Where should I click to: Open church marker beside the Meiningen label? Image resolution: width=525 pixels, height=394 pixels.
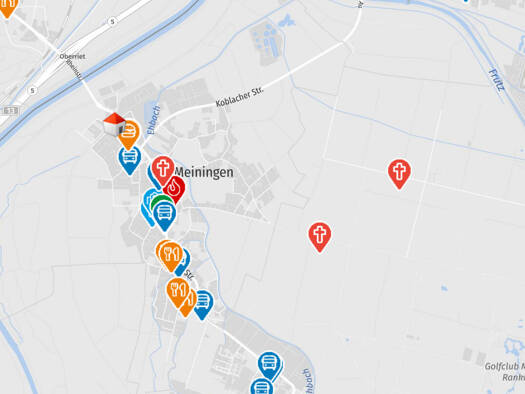click(163, 170)
